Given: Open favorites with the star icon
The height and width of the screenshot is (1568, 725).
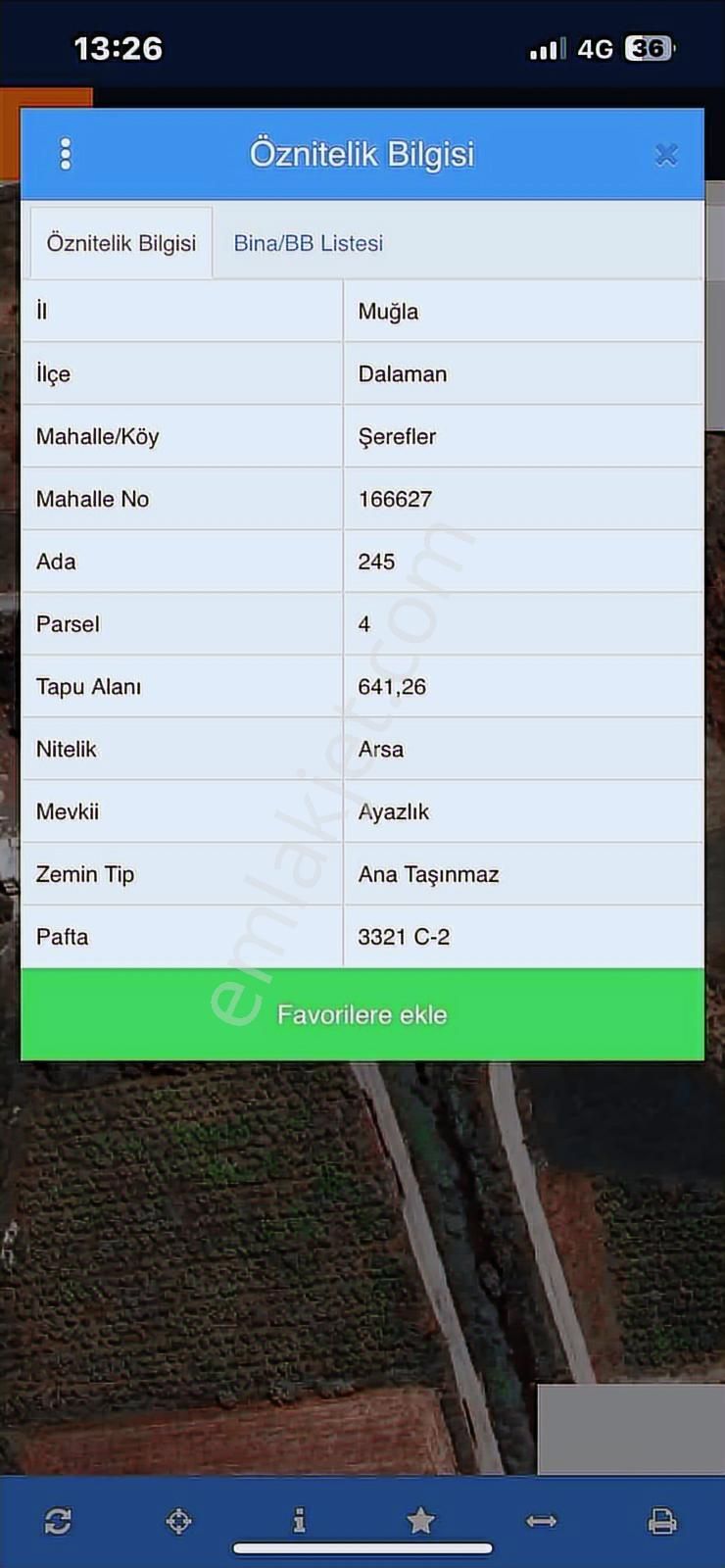Looking at the screenshot, I should click(x=420, y=1520).
